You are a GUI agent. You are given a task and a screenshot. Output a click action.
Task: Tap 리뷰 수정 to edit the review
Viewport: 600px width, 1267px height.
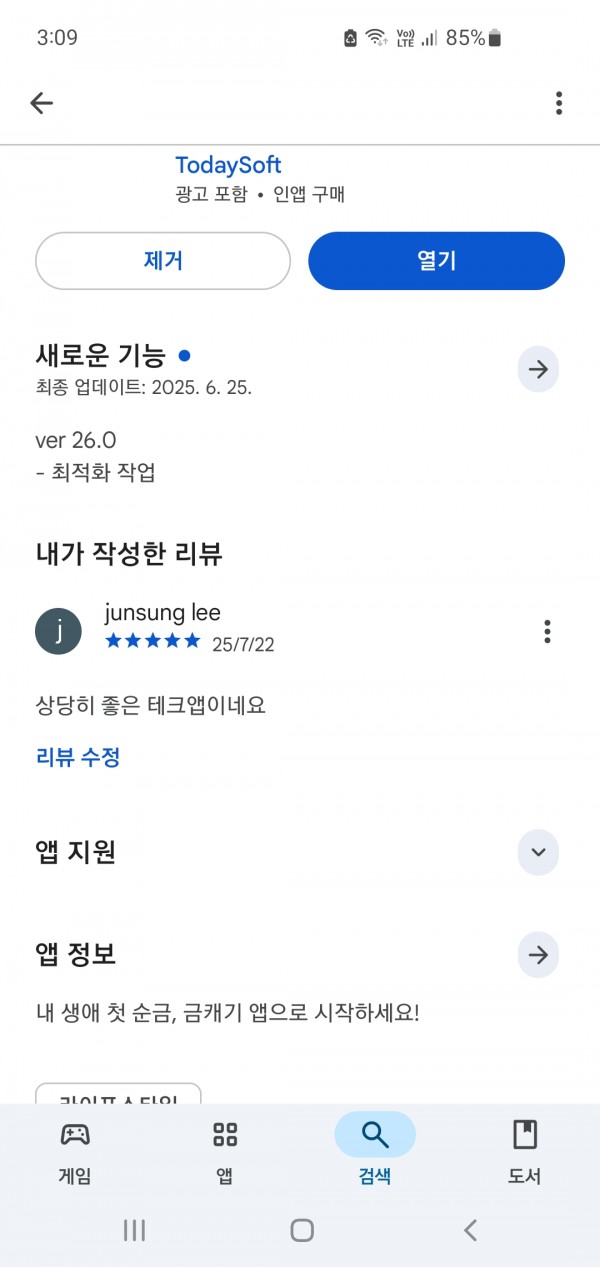78,757
